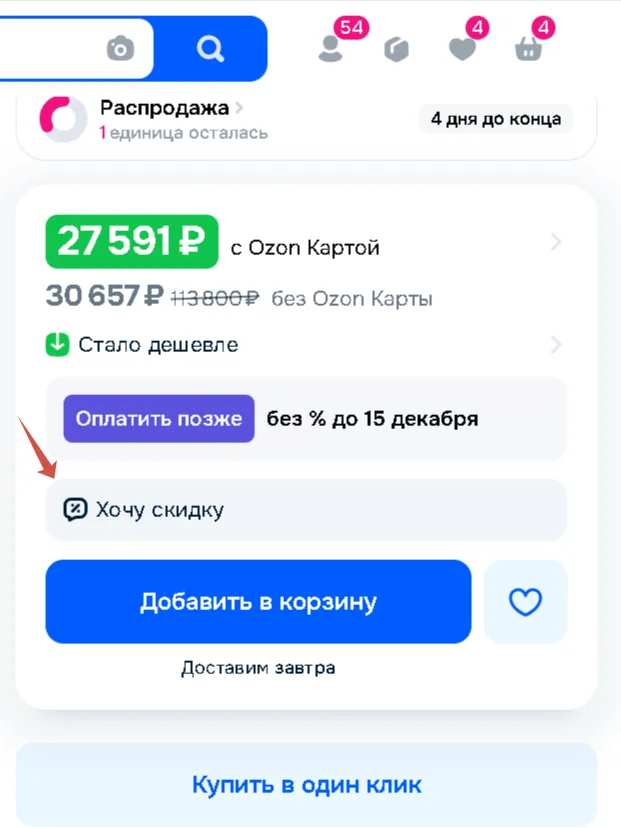Expand the Ozon Картой price details
The width and height of the screenshot is (621, 828).
tap(556, 242)
